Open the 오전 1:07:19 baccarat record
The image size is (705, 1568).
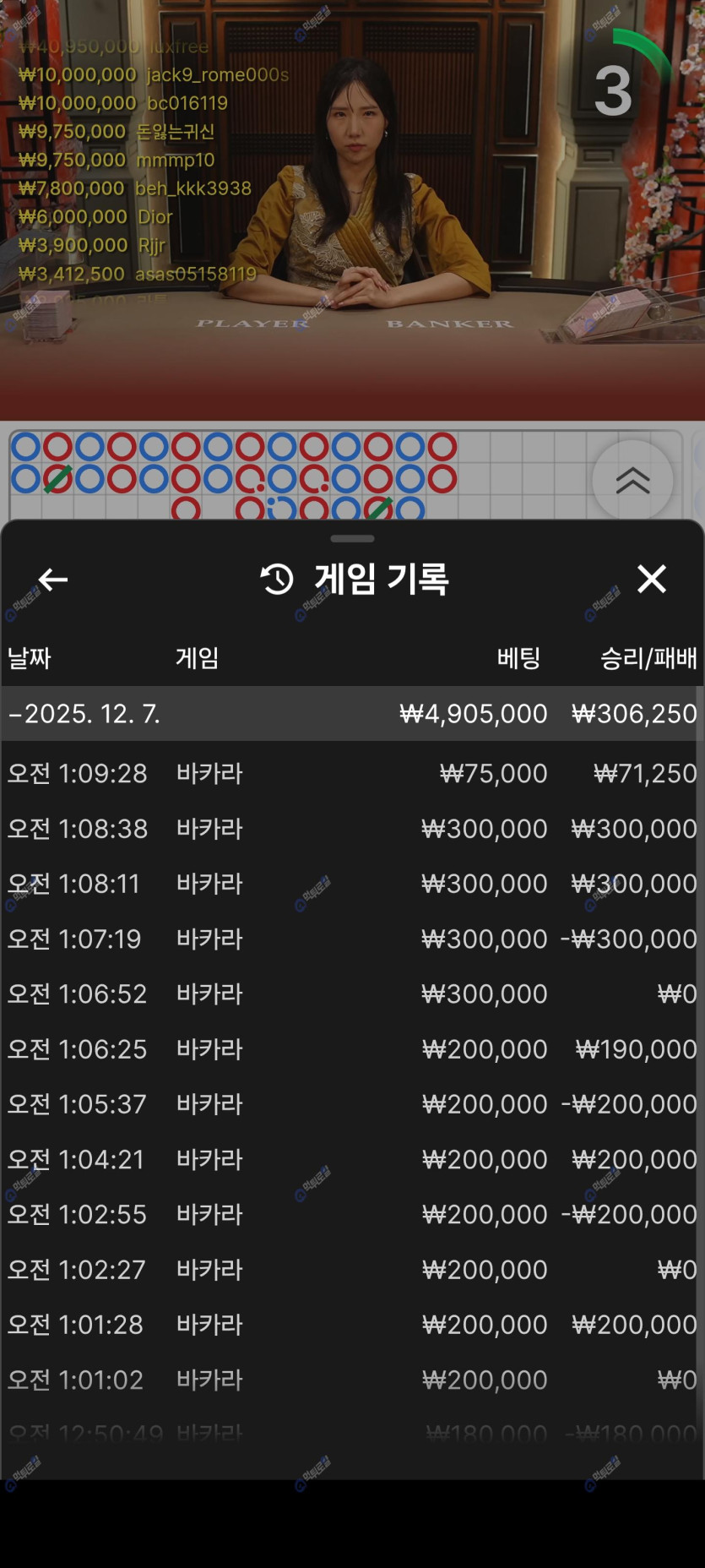click(x=352, y=939)
